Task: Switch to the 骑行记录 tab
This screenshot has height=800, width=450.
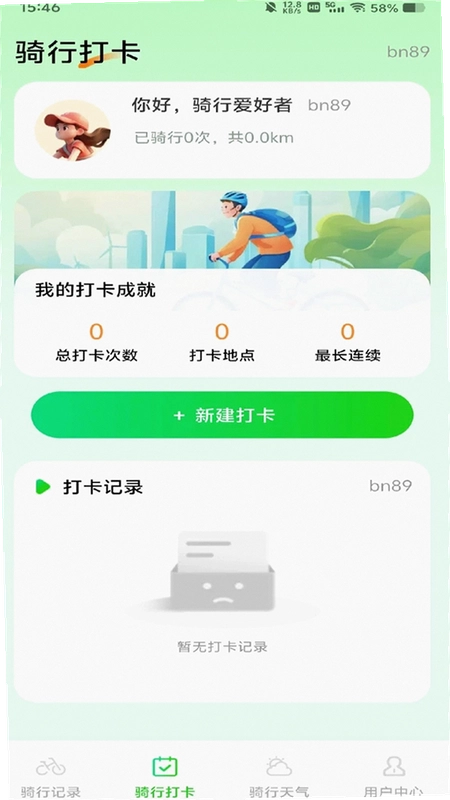Action: tap(51, 777)
